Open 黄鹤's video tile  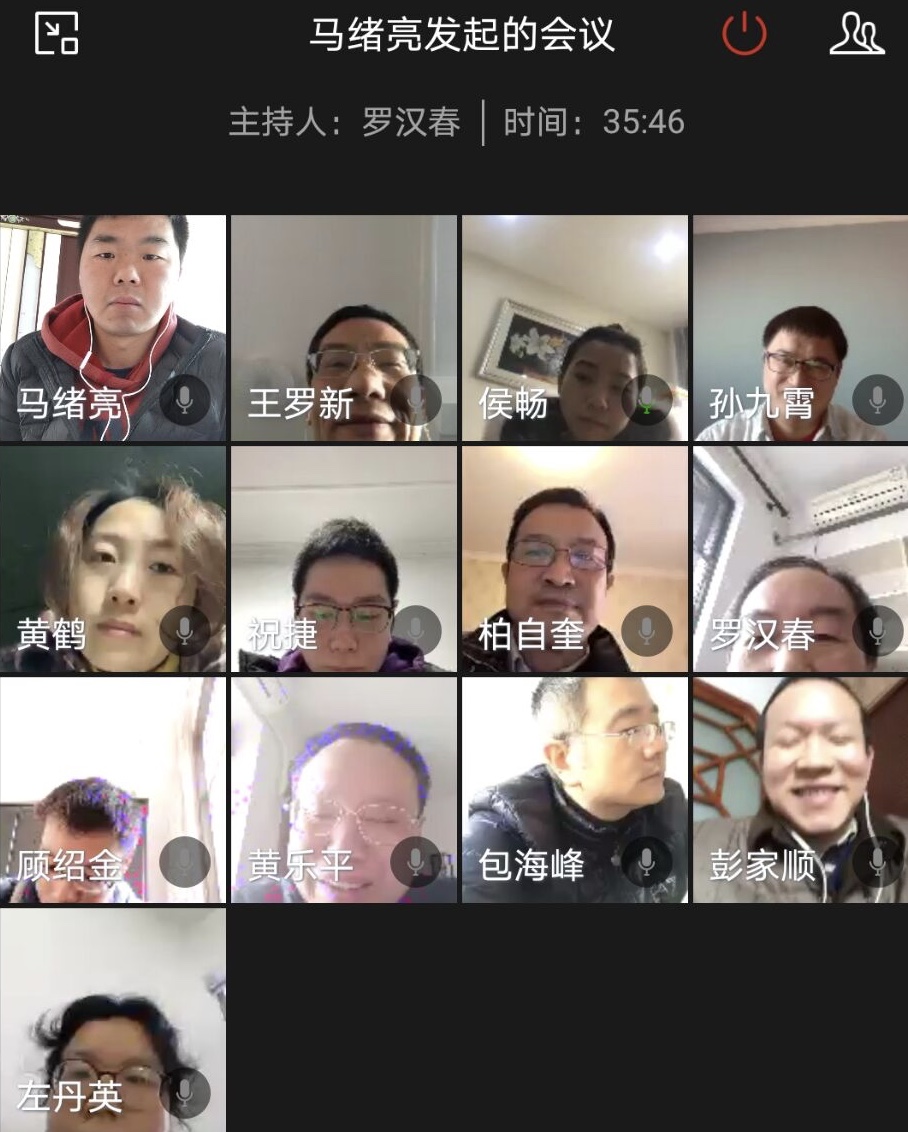113,559
